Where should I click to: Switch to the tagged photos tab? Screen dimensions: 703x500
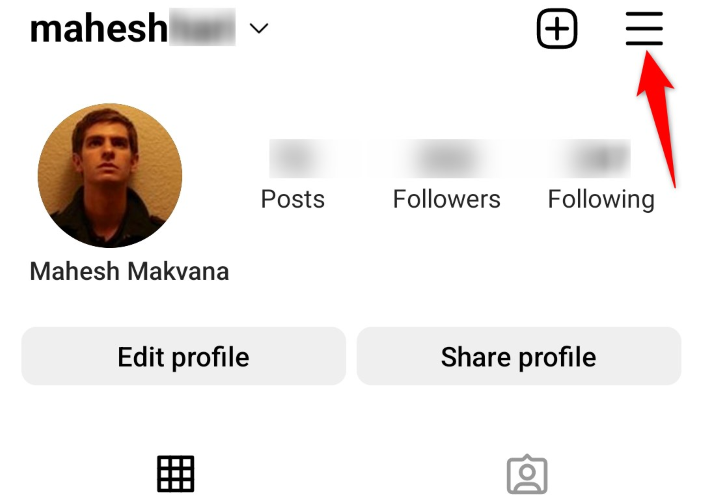(527, 475)
